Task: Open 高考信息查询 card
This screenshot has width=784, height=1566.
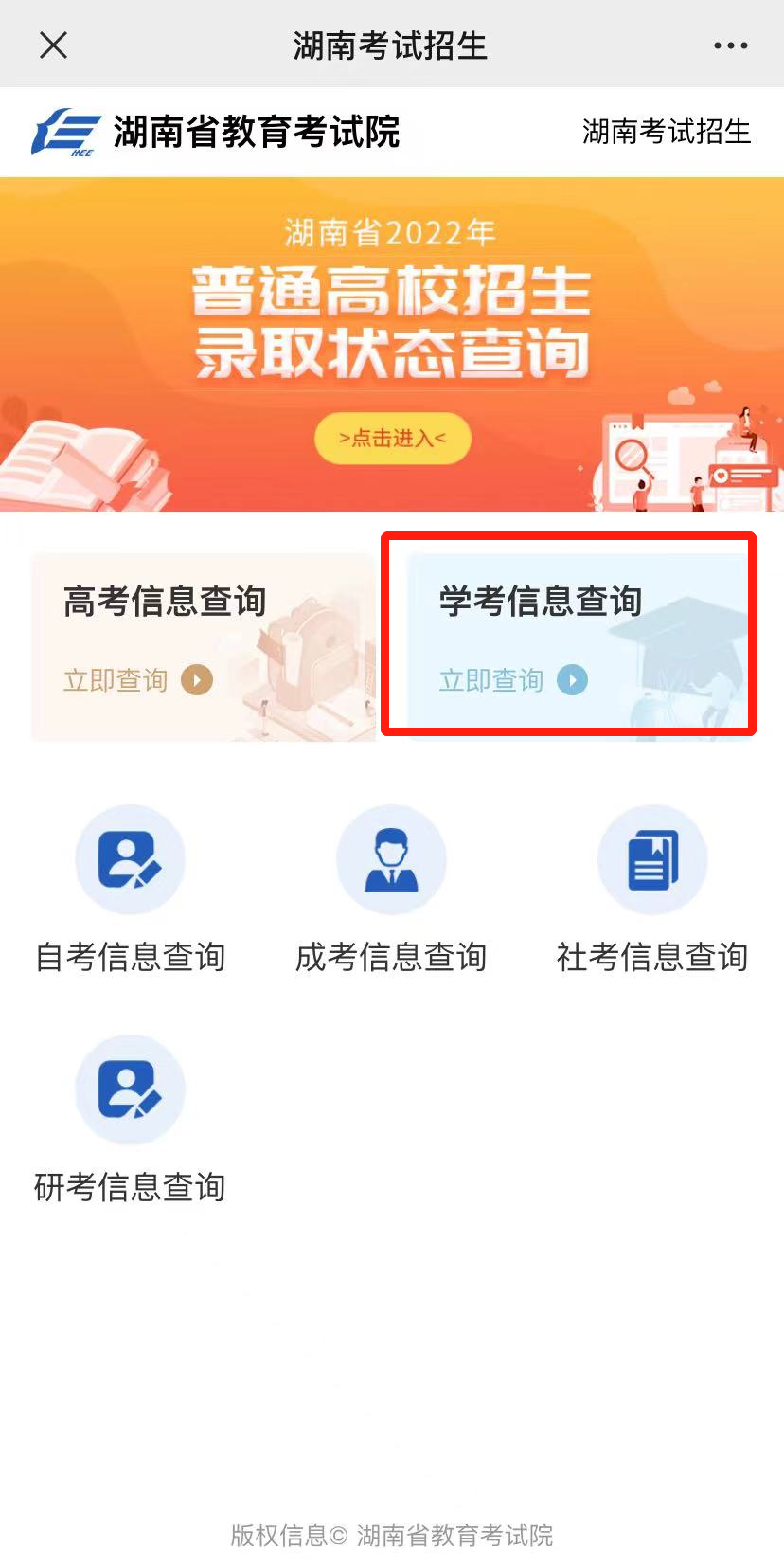Action: pos(203,644)
